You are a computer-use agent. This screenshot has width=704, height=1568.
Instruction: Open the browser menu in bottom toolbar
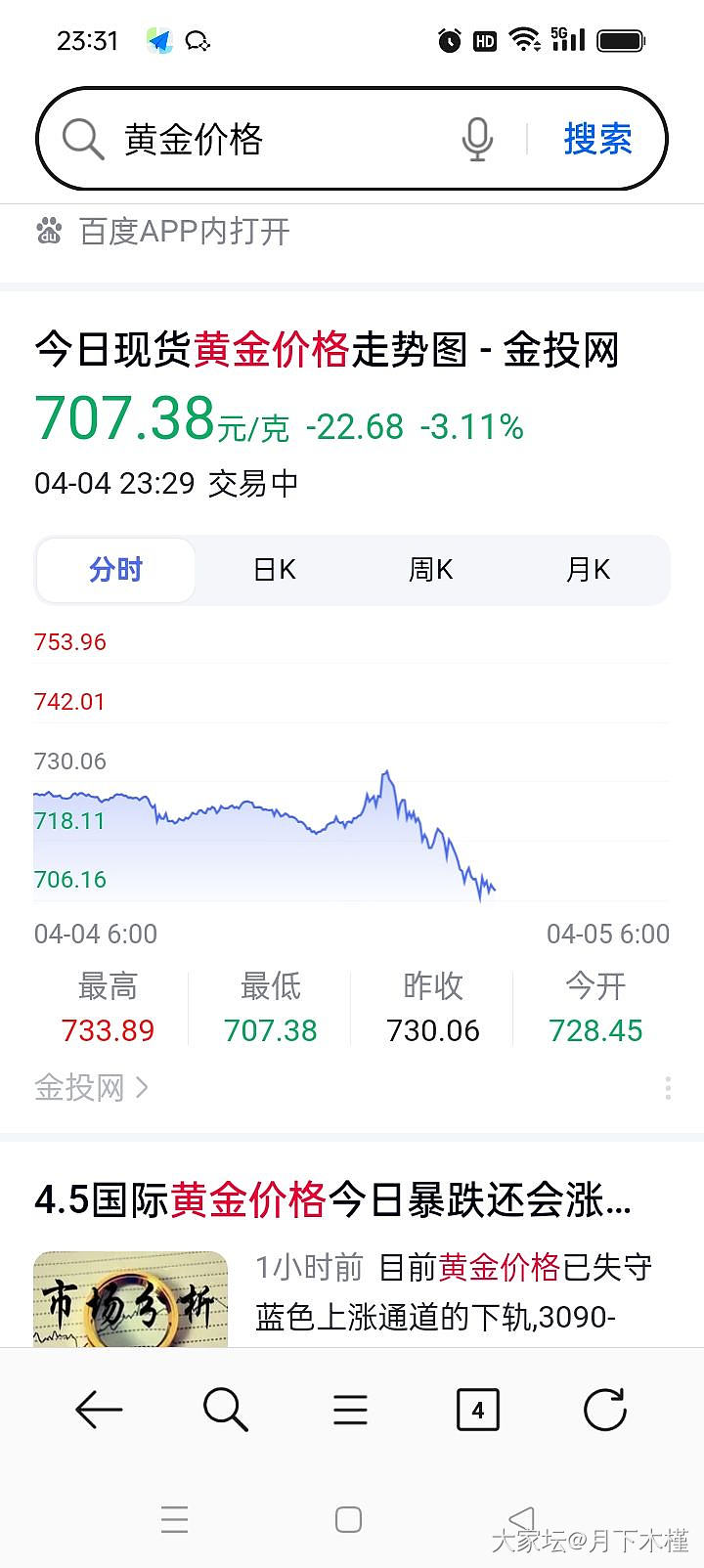(350, 1410)
